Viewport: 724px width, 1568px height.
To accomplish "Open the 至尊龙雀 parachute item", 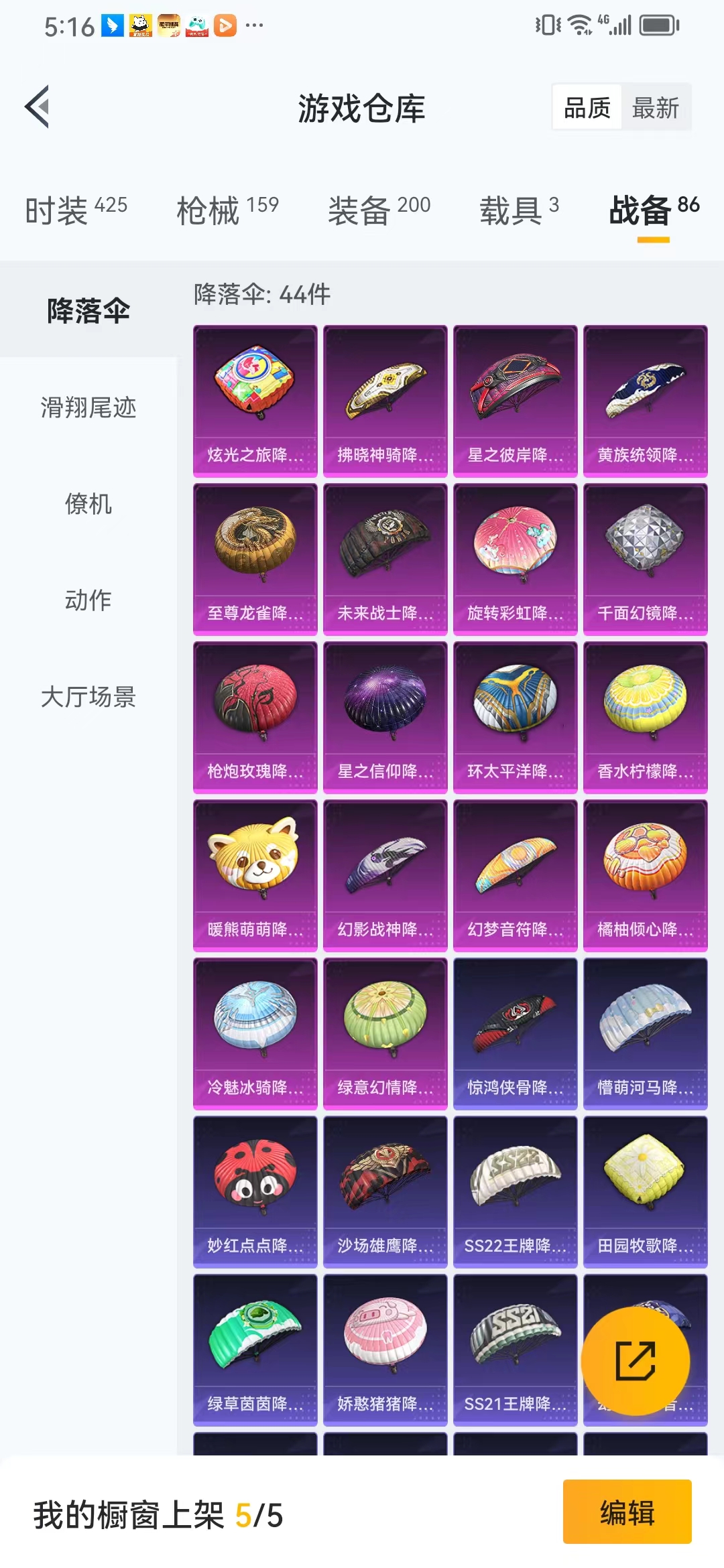I will point(255,560).
